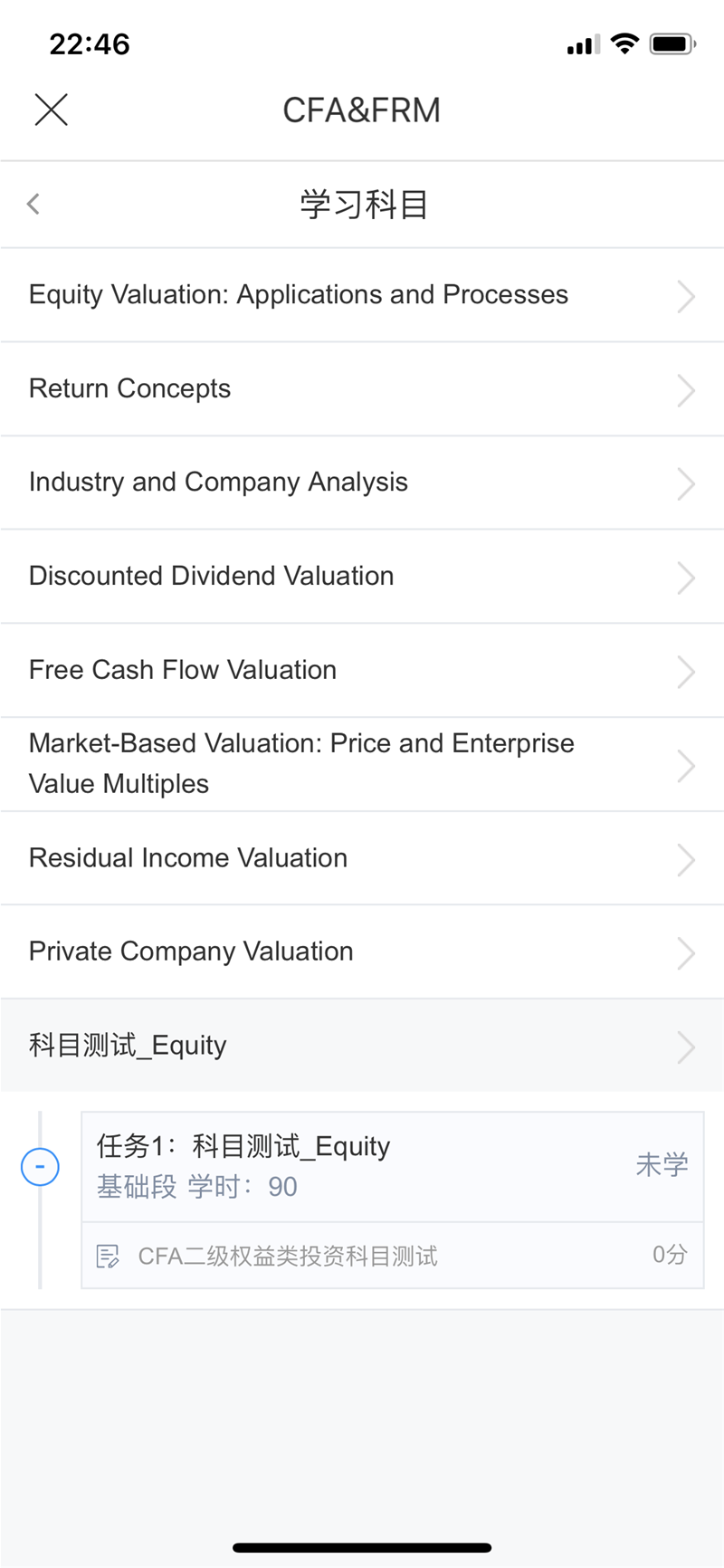
Task: Open Equity Valuation: Applications and Processes
Action: [362, 295]
